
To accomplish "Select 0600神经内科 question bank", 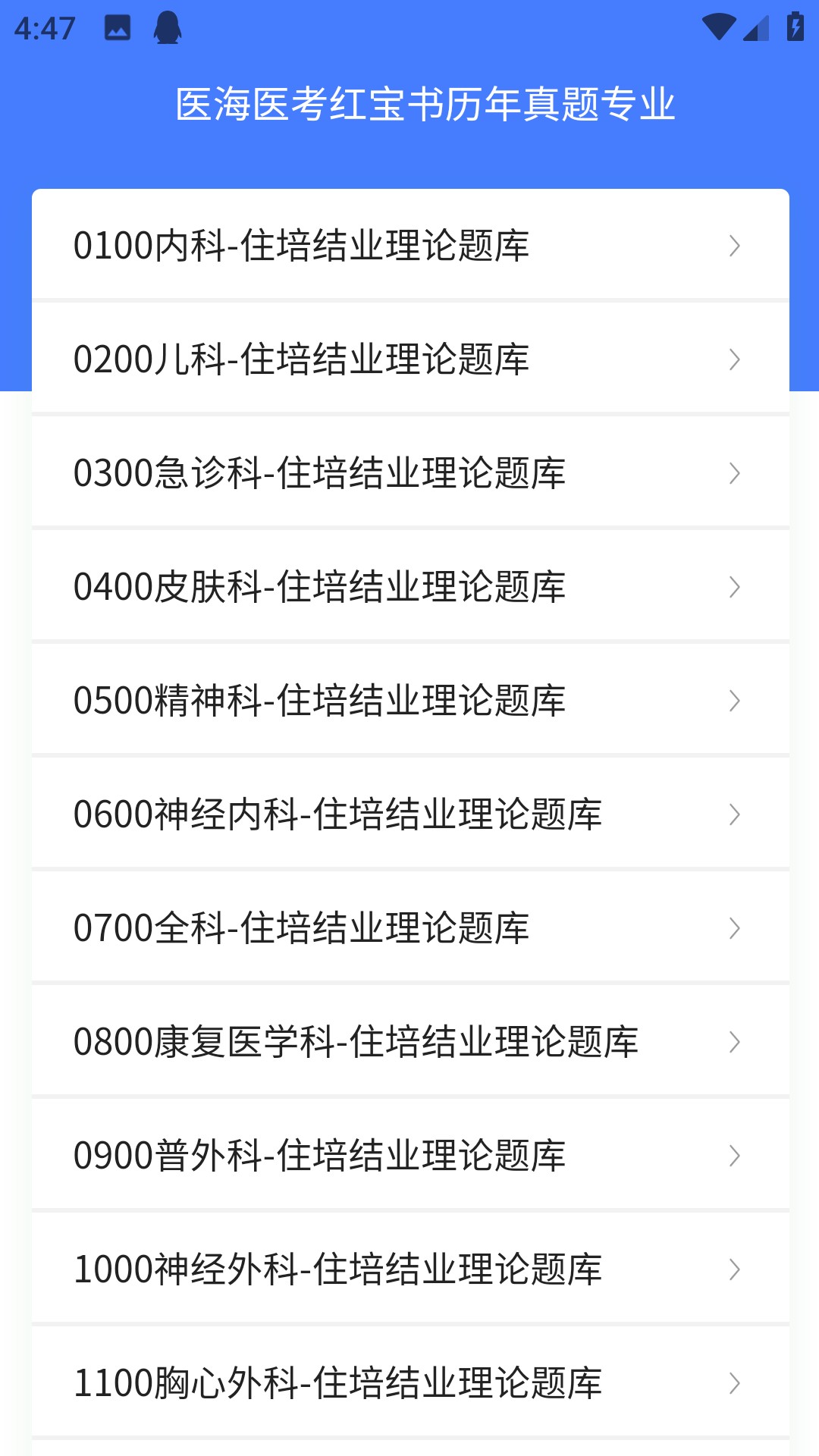I will [x=409, y=814].
